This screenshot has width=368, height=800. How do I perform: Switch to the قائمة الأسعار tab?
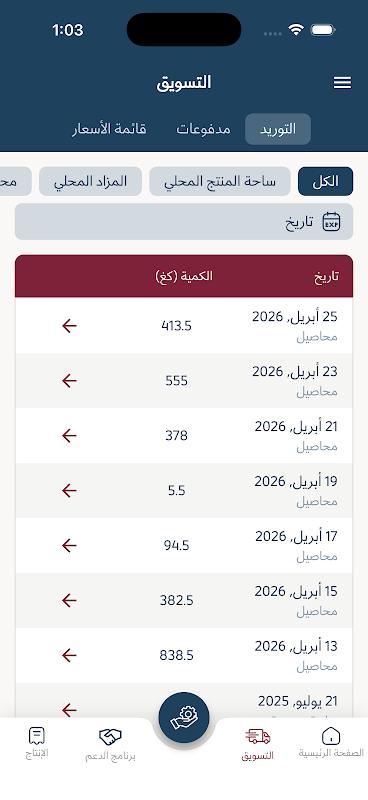click(109, 129)
